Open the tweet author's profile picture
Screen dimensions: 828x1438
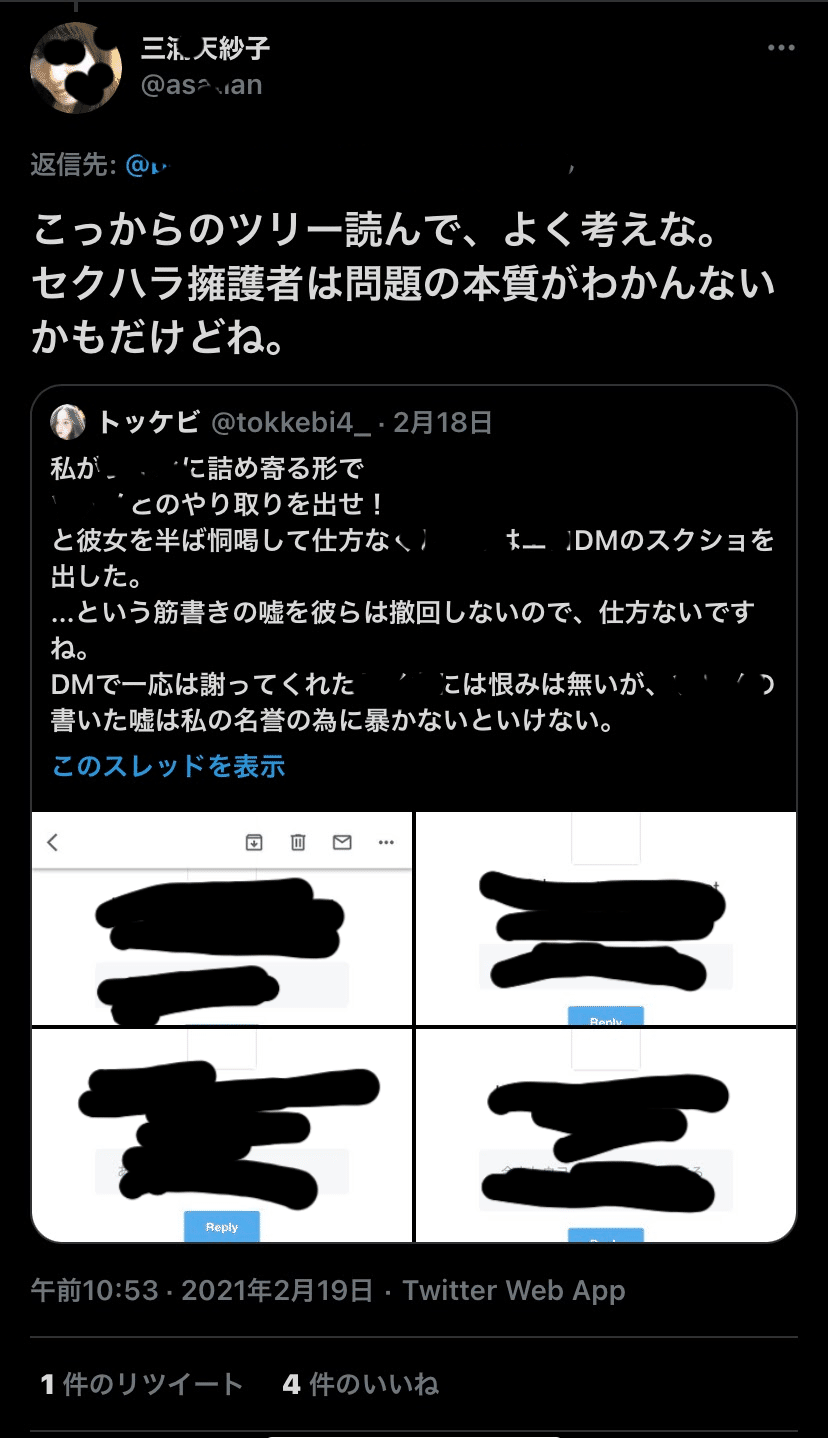pos(76,67)
